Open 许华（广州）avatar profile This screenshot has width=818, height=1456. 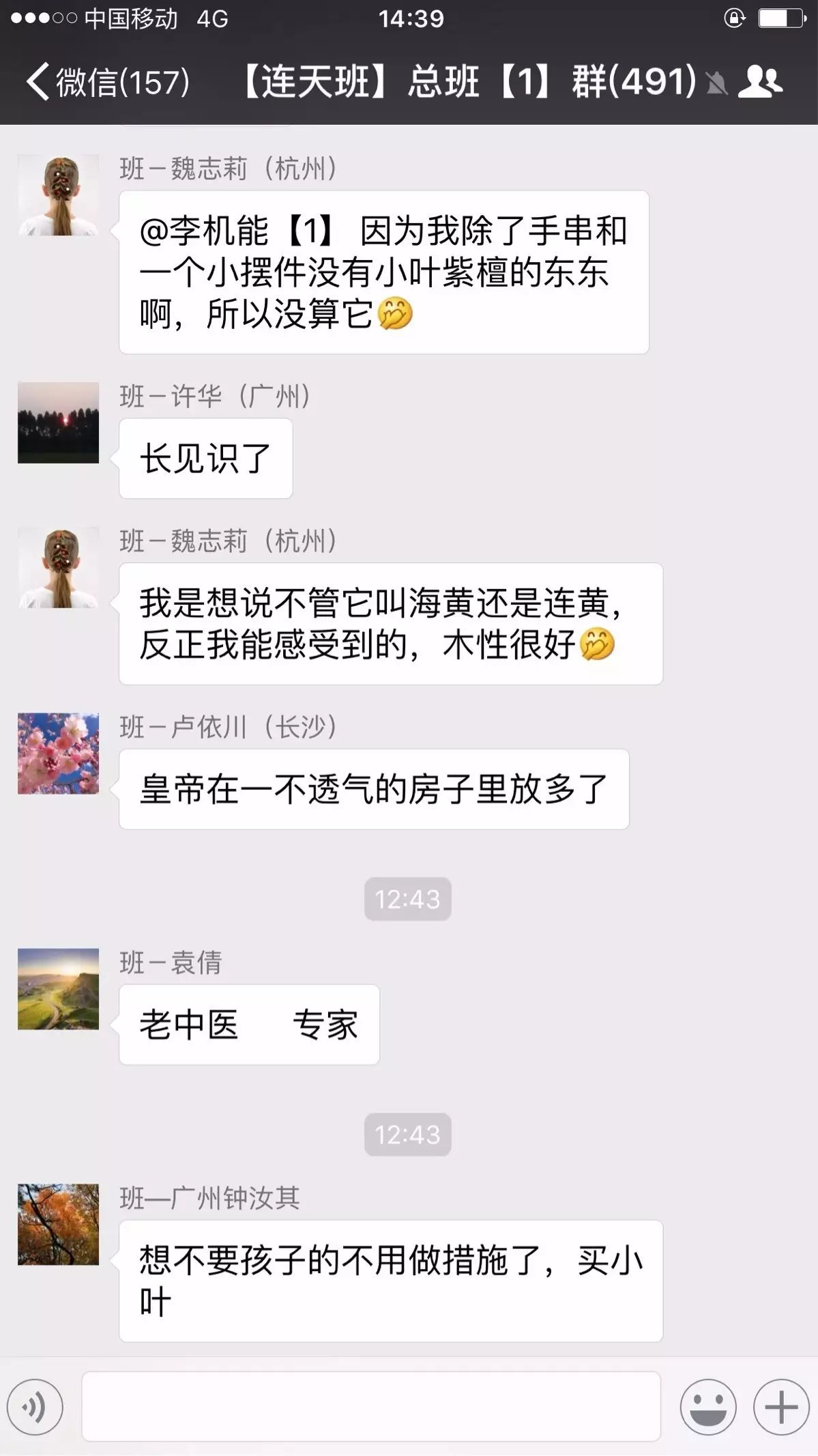(58, 423)
